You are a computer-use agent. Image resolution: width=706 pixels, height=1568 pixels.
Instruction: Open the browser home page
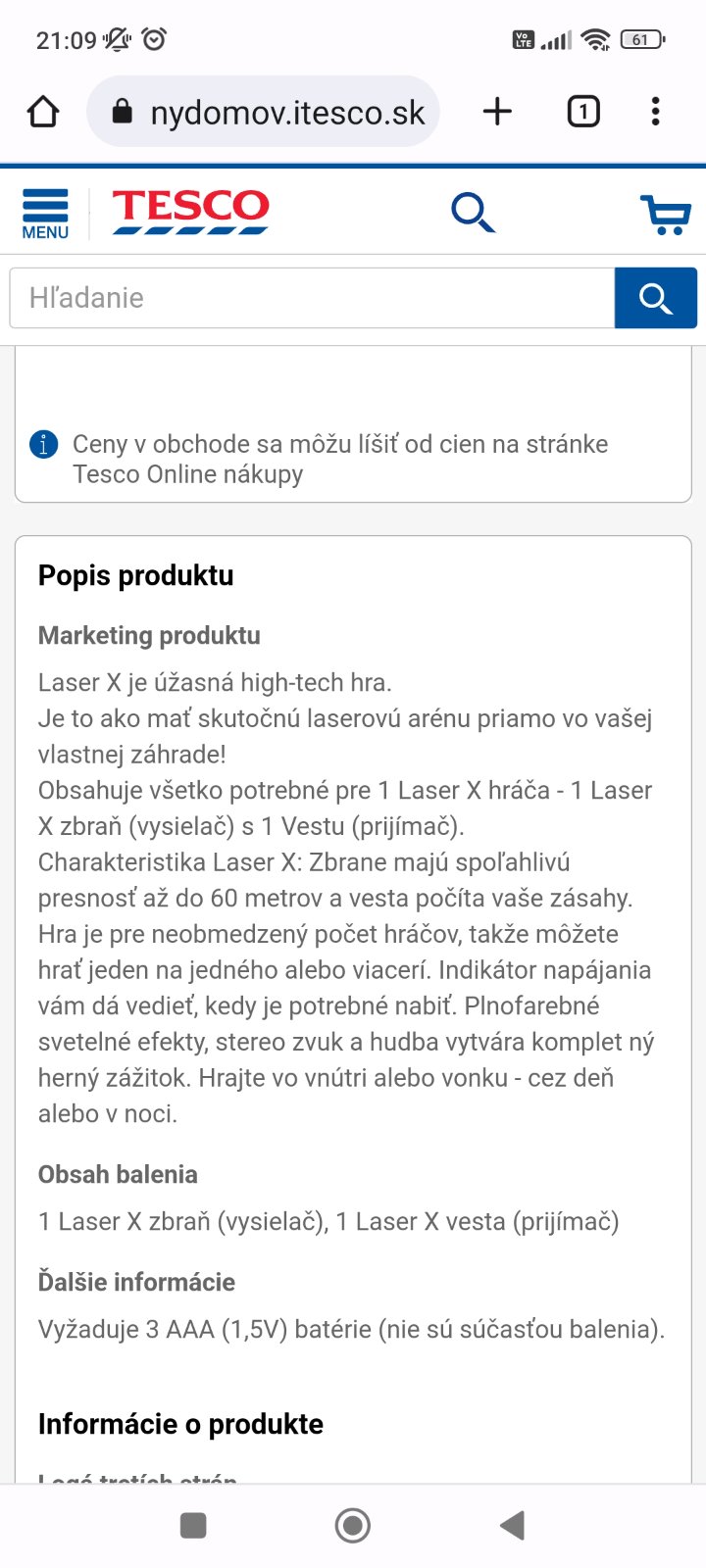pyautogui.click(x=43, y=112)
